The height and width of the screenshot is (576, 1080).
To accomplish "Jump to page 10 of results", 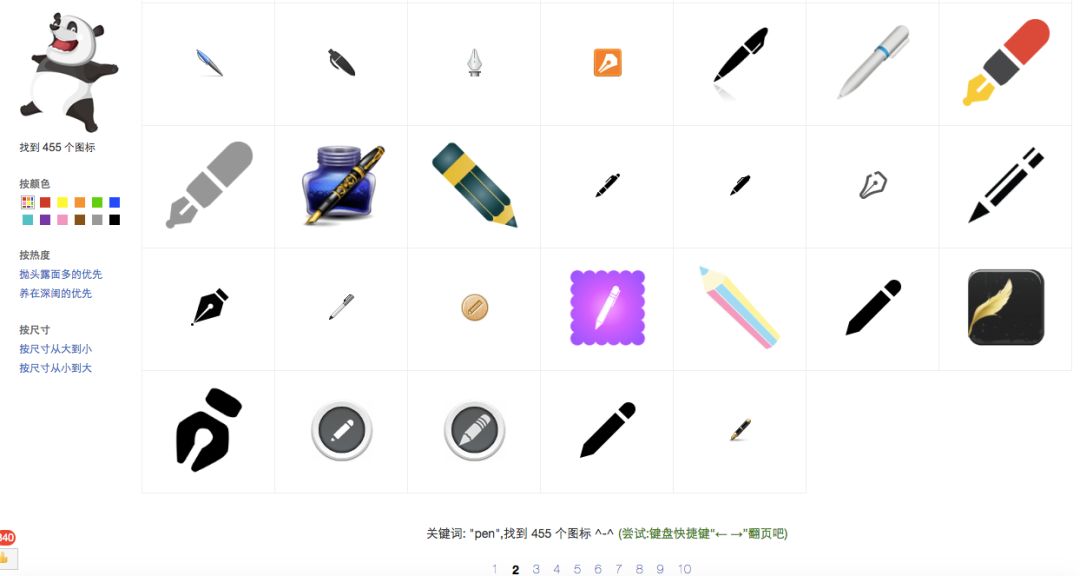I will [684, 569].
